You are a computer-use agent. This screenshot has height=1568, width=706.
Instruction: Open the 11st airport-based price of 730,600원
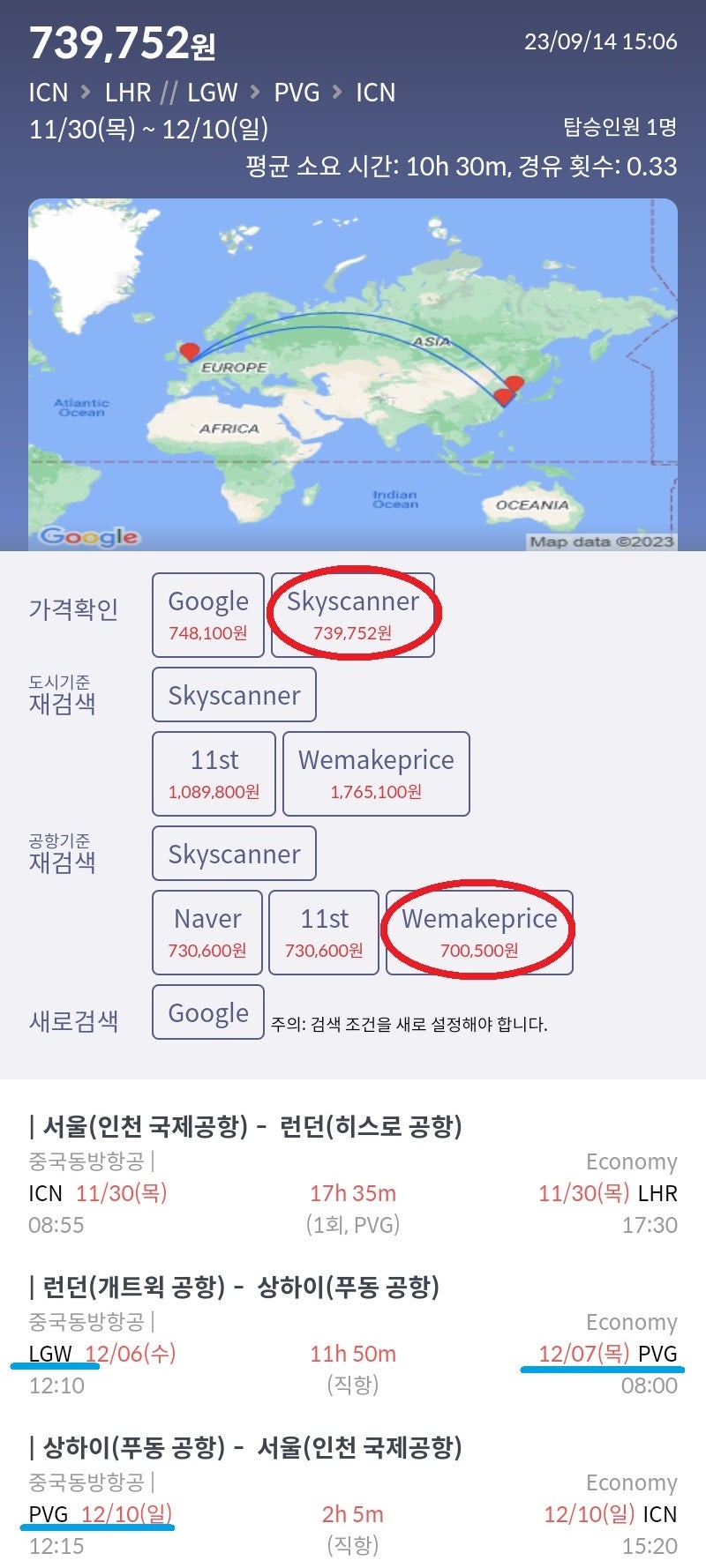point(324,932)
